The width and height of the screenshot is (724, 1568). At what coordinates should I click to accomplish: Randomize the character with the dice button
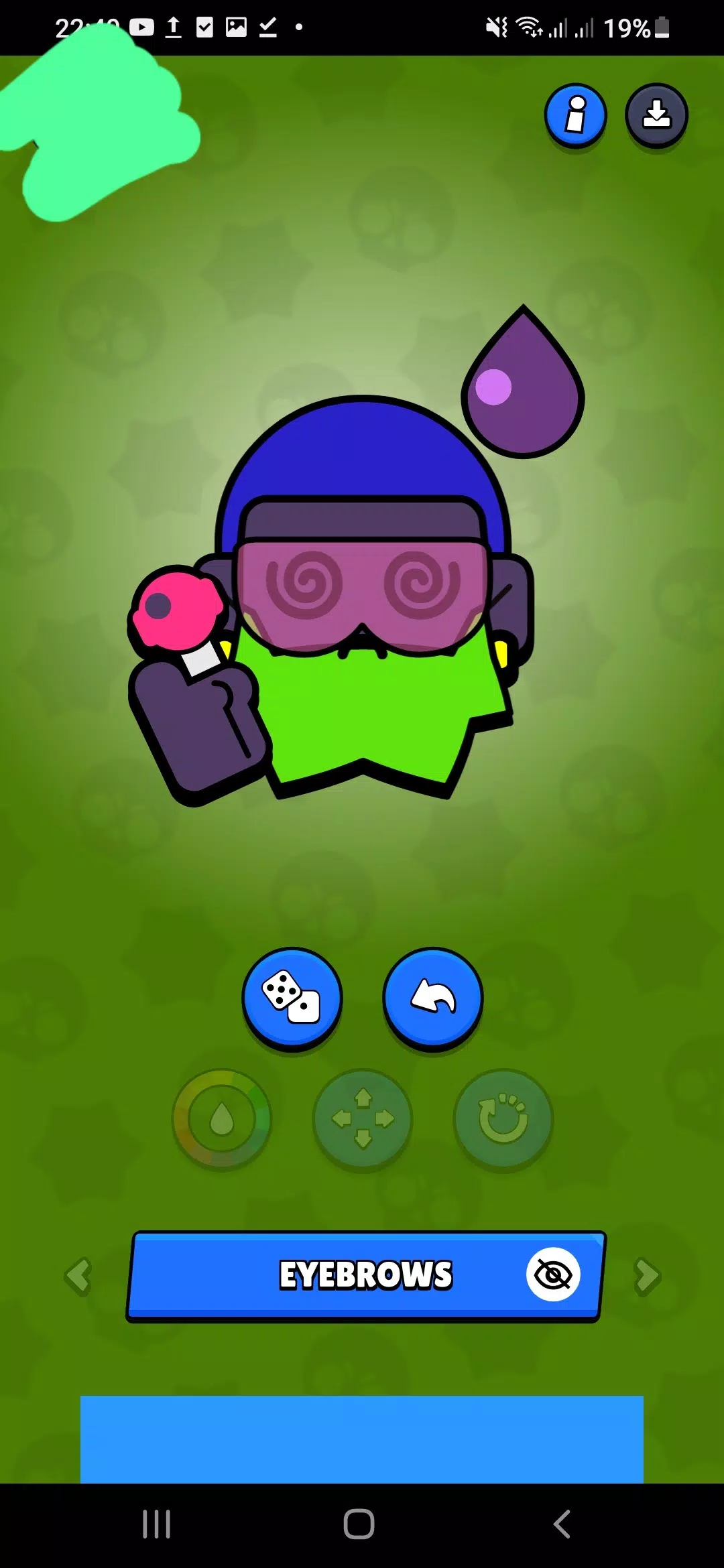coord(292,998)
